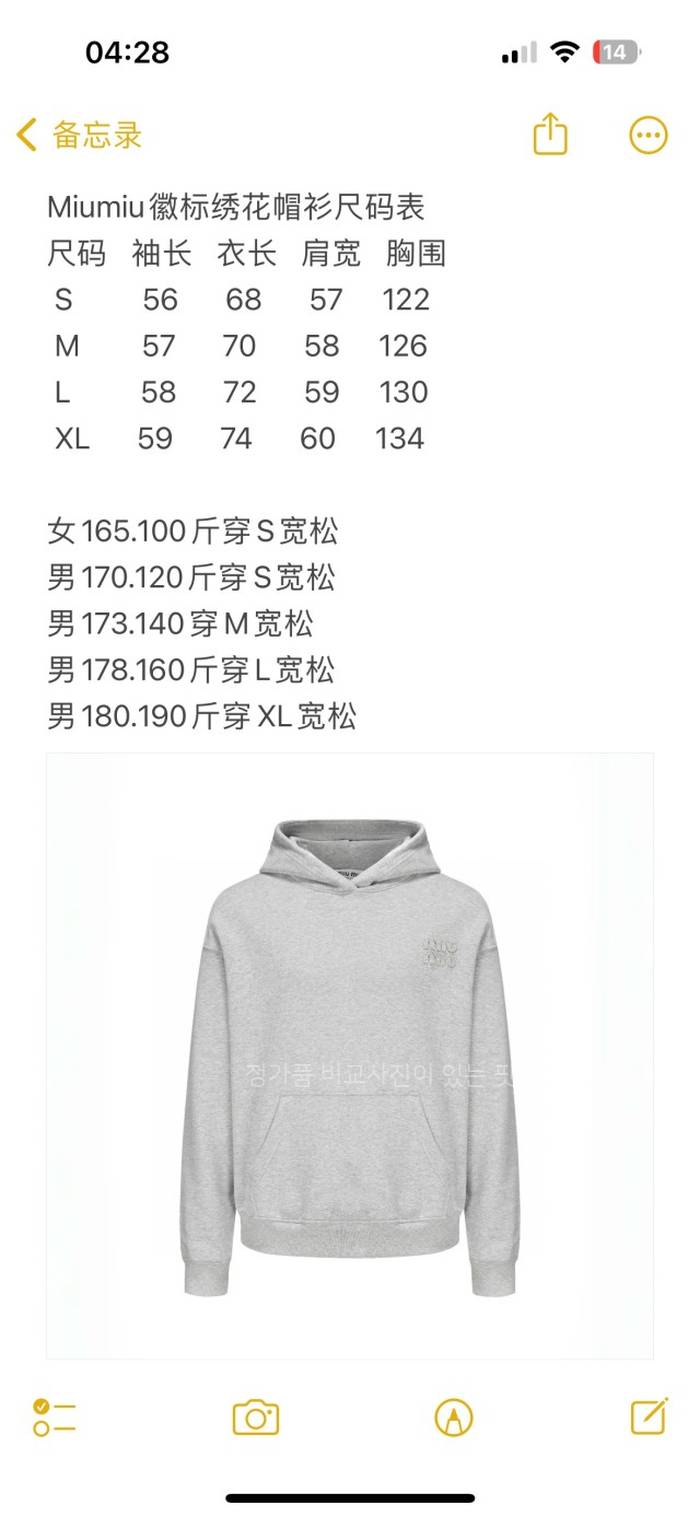Go back to 备忘录 notes list
This screenshot has width=700, height=1517.
[80, 135]
